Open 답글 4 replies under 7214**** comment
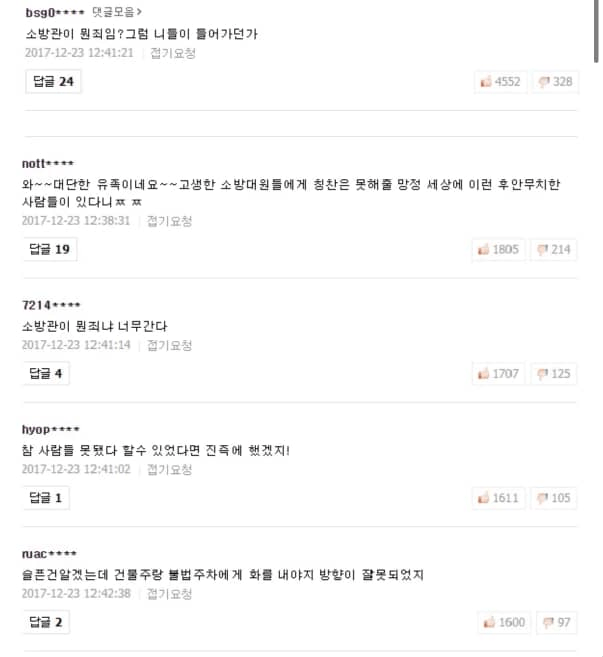Viewport: 603px width, 657px height. [48, 373]
